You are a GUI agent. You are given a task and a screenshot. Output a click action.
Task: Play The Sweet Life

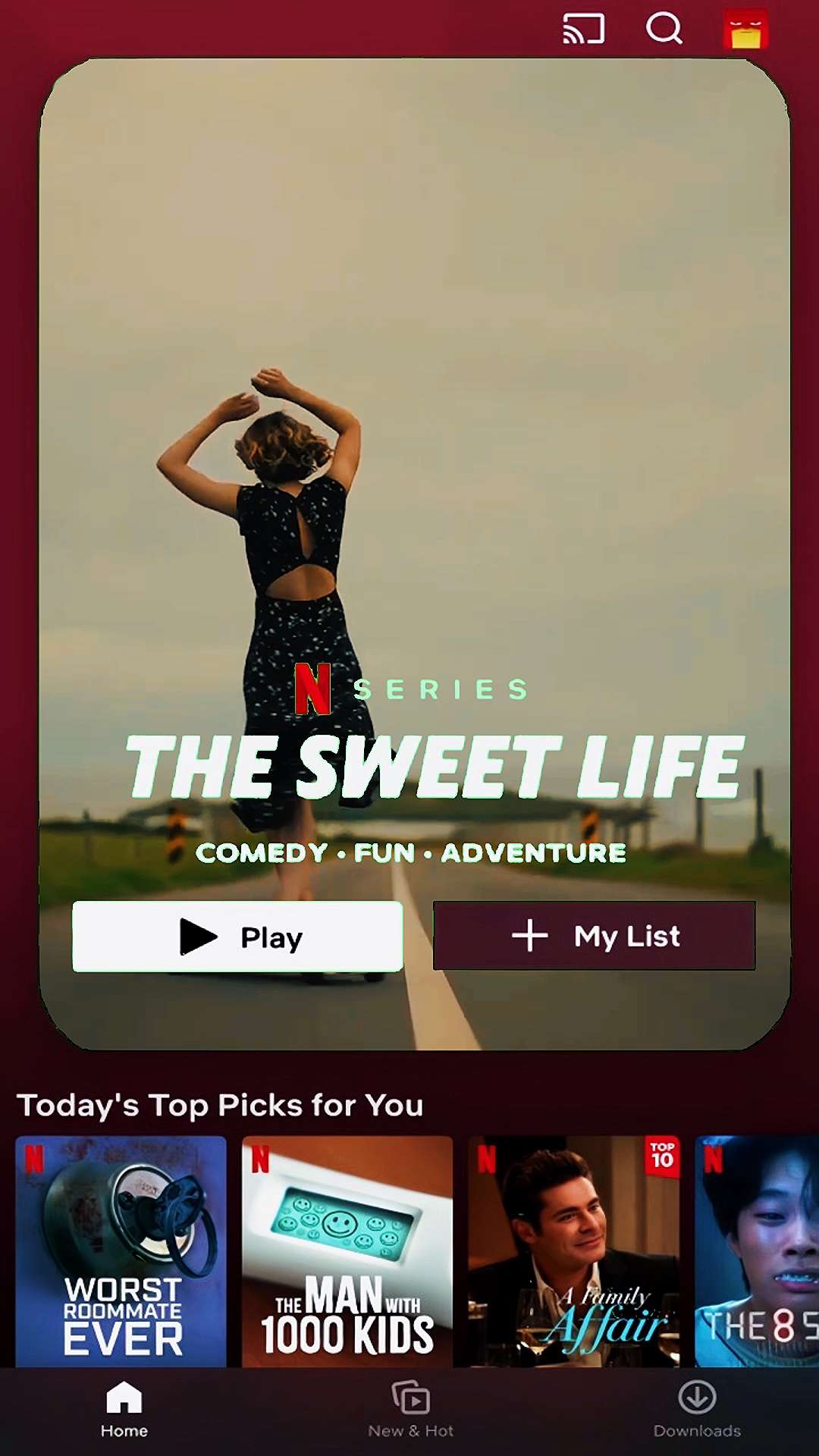(x=237, y=937)
